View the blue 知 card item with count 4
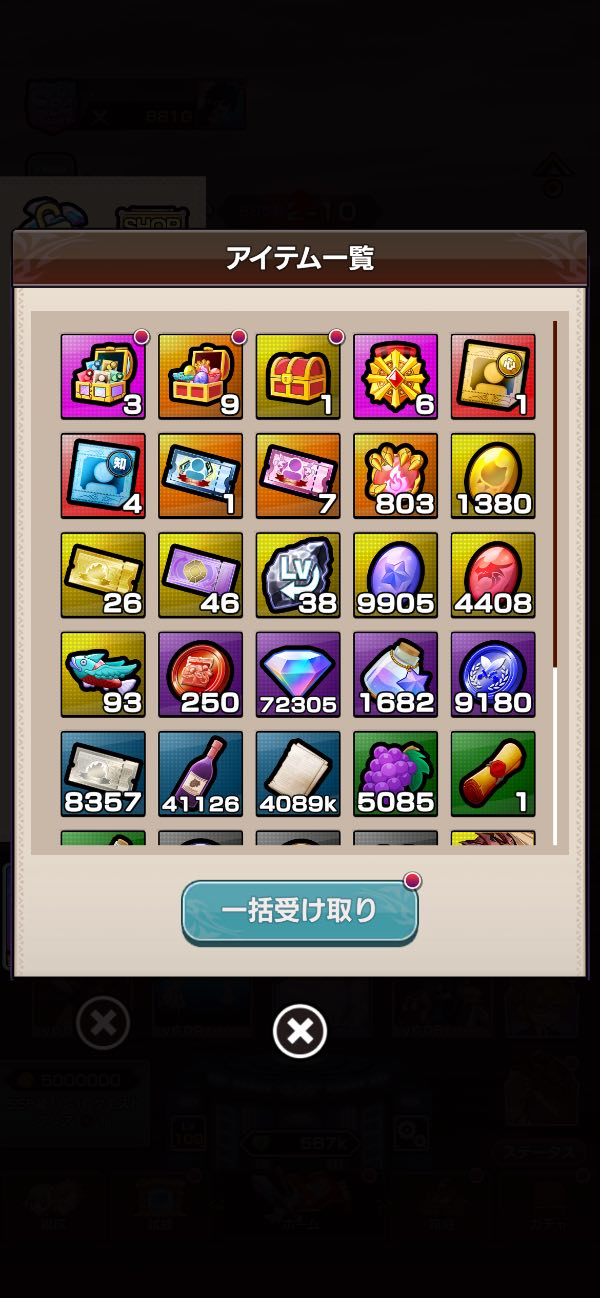This screenshot has width=600, height=1298. [x=103, y=475]
